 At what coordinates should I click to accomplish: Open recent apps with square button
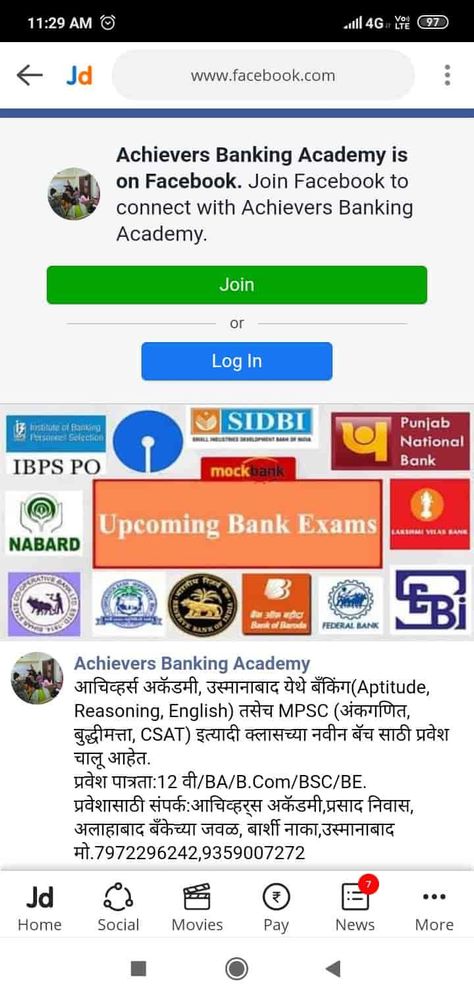coord(138,969)
